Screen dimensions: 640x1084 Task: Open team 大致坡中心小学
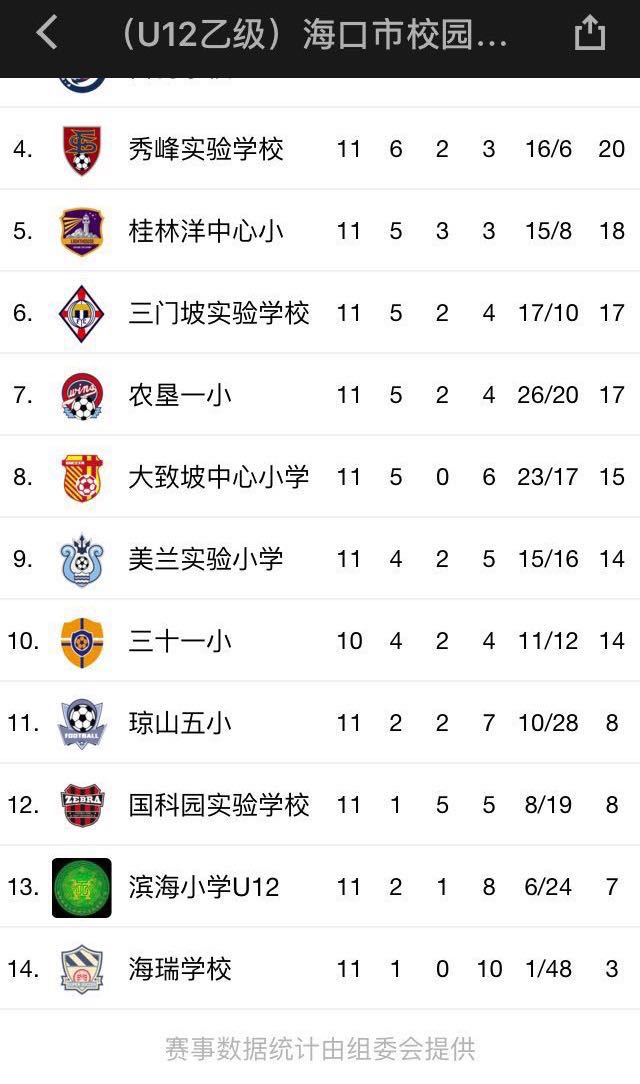tap(219, 477)
